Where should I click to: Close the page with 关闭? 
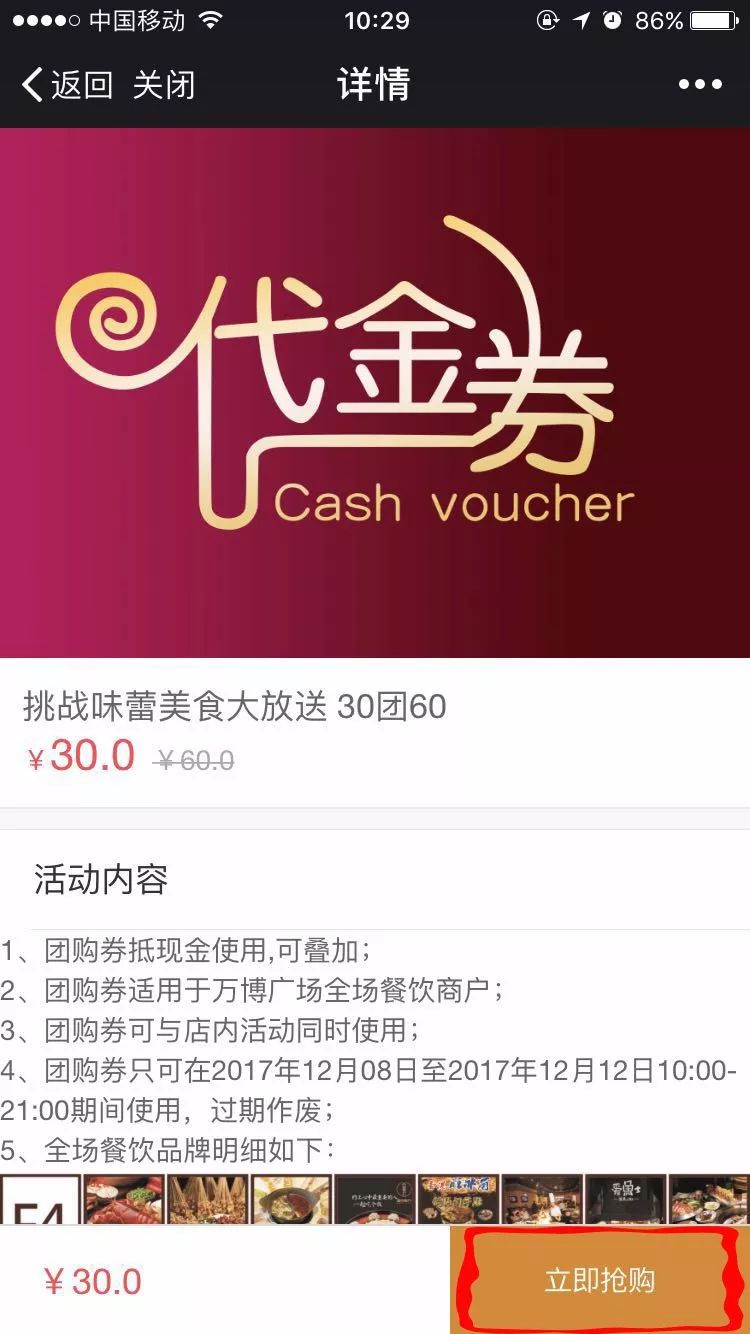(x=164, y=85)
